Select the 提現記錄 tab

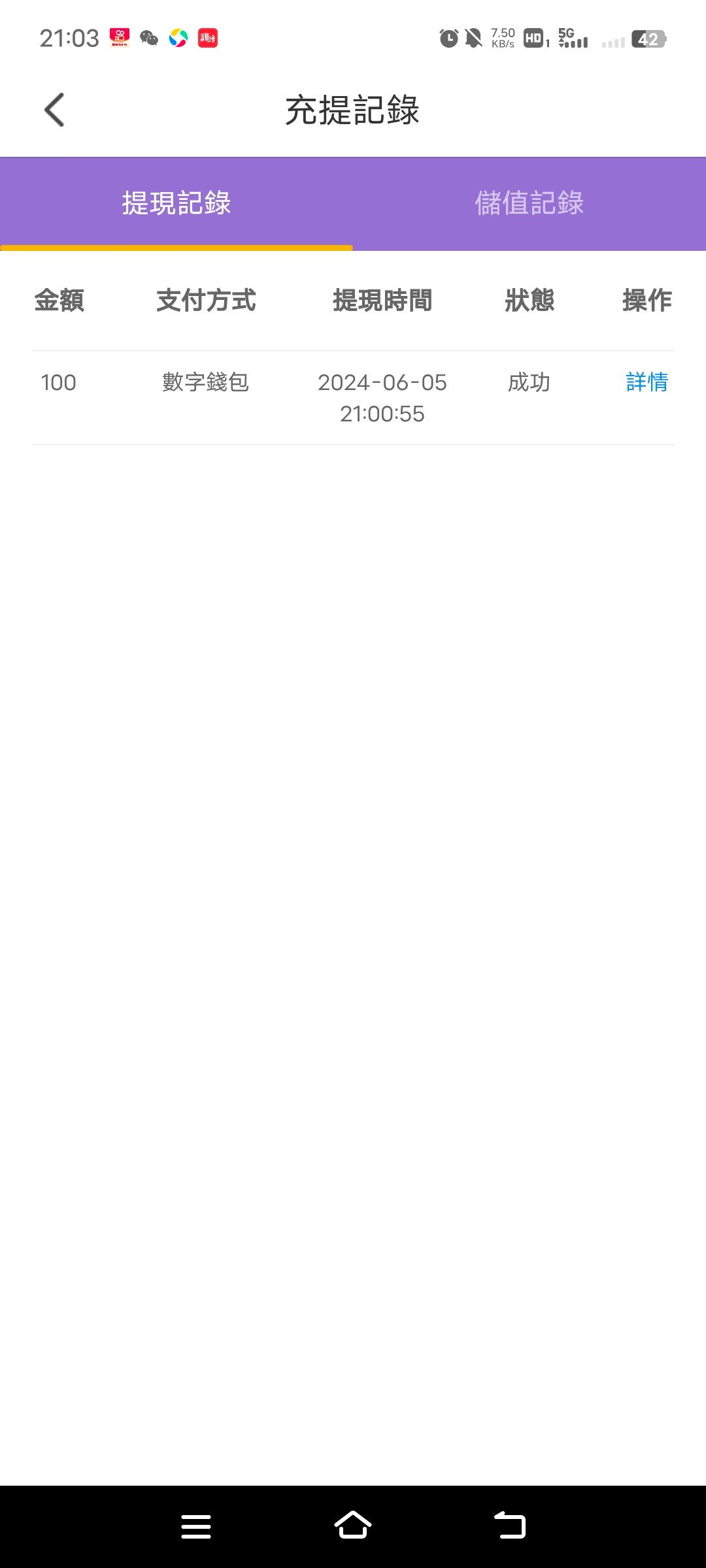(176, 203)
